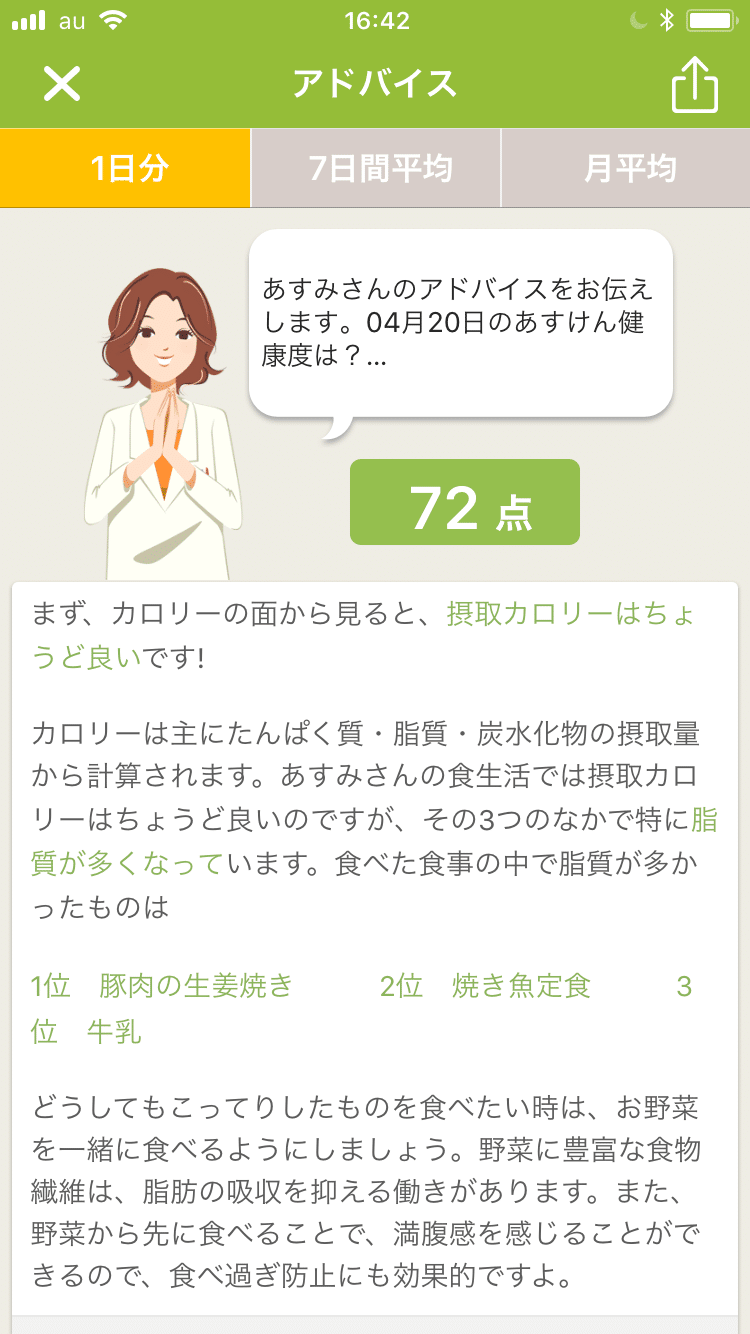Image resolution: width=750 pixels, height=1334 pixels.
Task: Switch to the 月平均 tab
Action: pyautogui.click(x=627, y=168)
